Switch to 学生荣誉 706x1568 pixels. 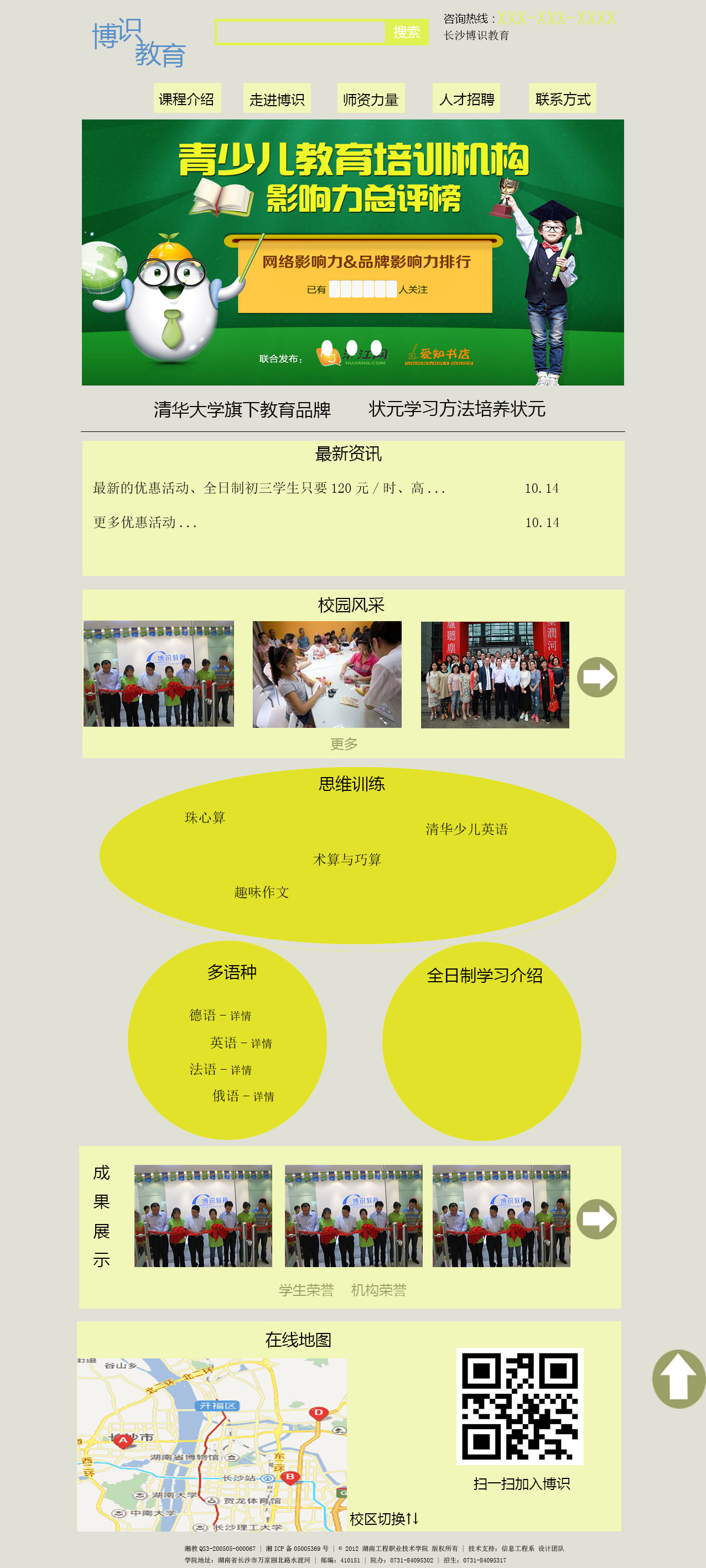(x=307, y=1290)
